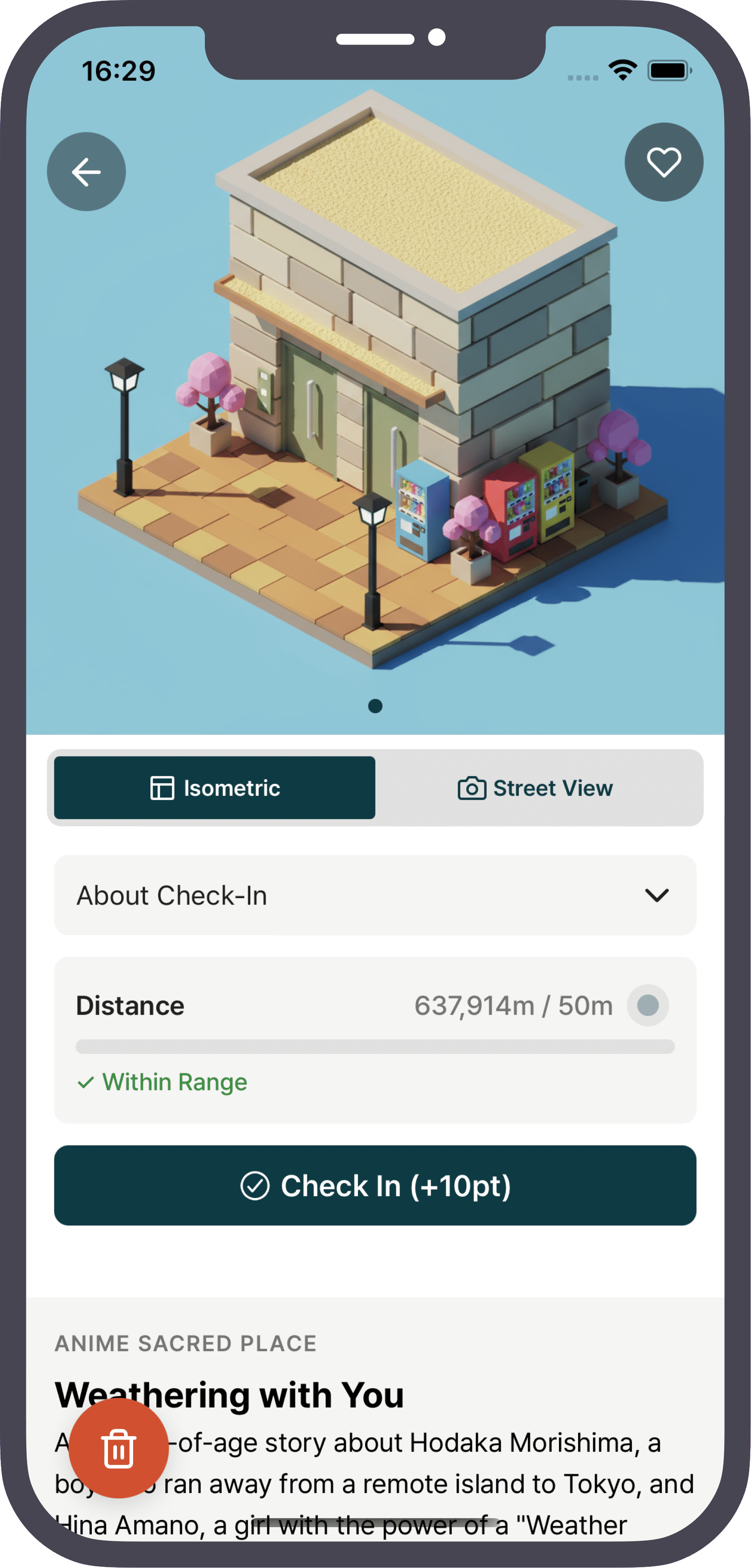
Task: Favorite this place with the heart icon
Action: point(663,162)
